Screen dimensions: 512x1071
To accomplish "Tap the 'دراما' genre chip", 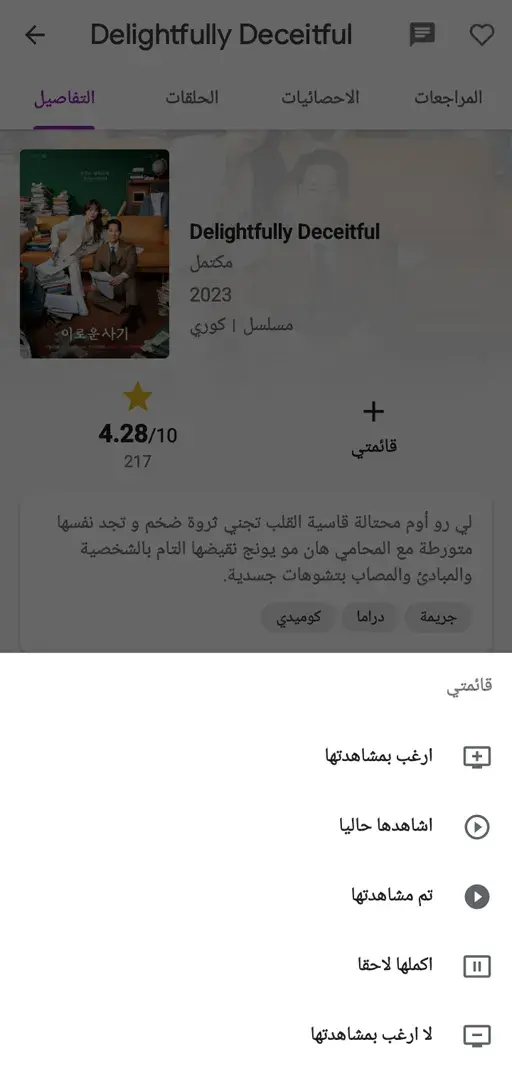I will 369,617.
